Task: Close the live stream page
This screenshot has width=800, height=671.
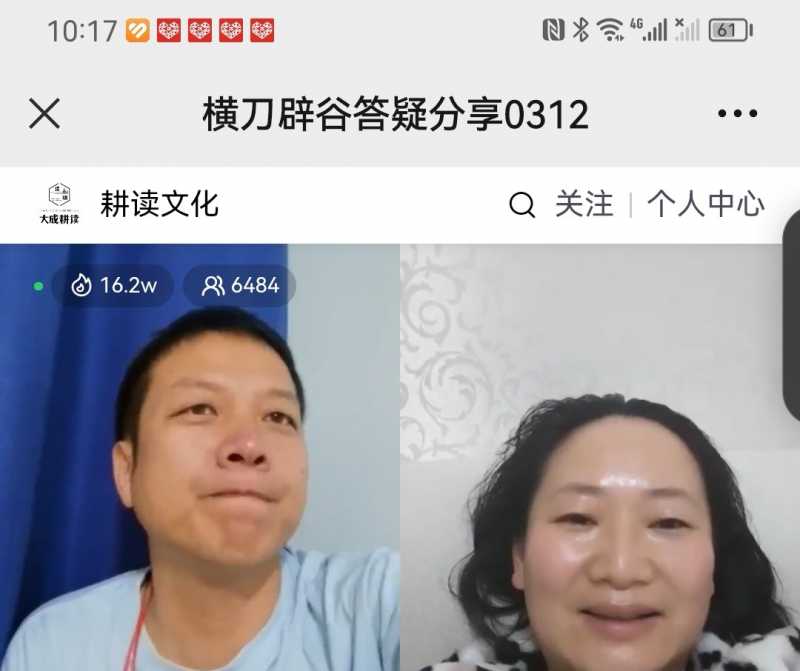Action: (x=44, y=114)
